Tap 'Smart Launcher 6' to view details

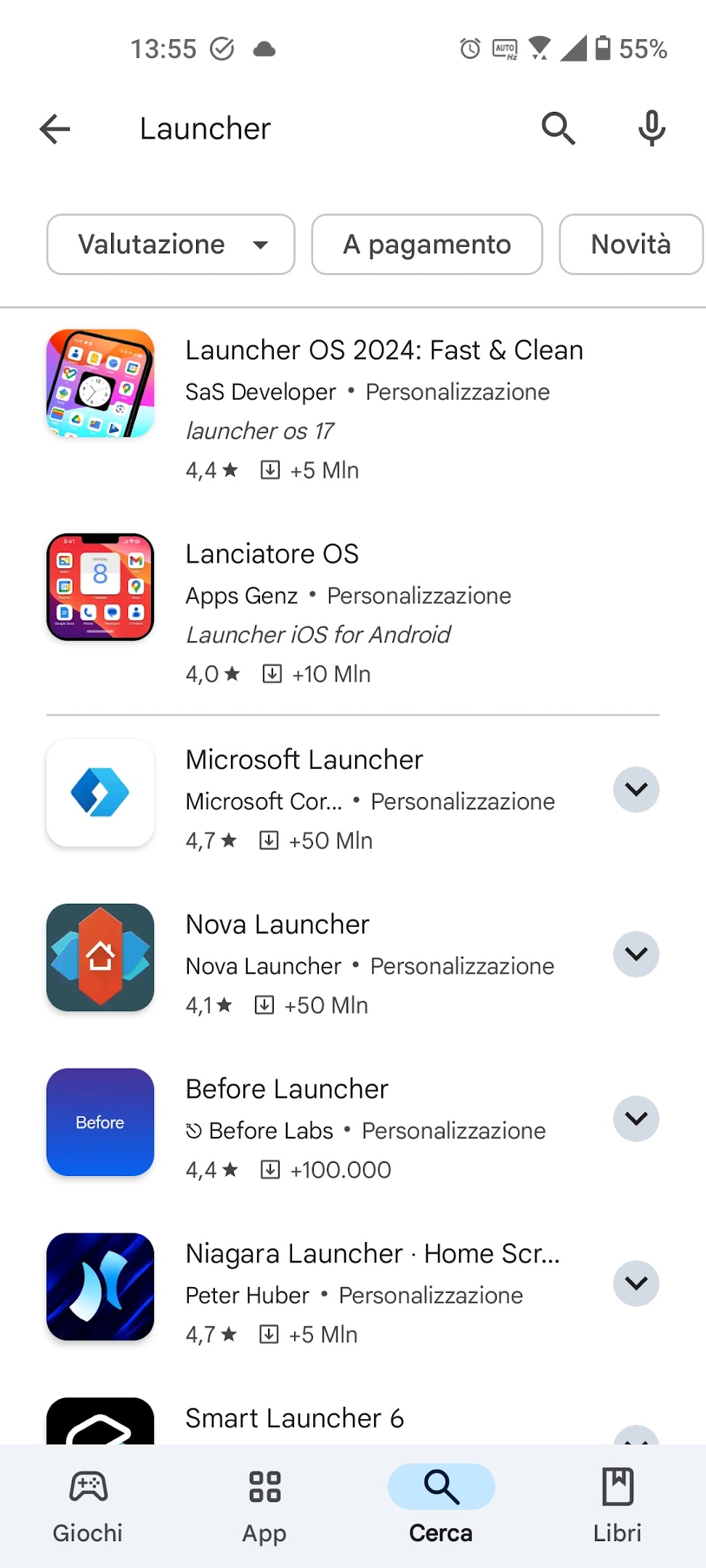(294, 1418)
